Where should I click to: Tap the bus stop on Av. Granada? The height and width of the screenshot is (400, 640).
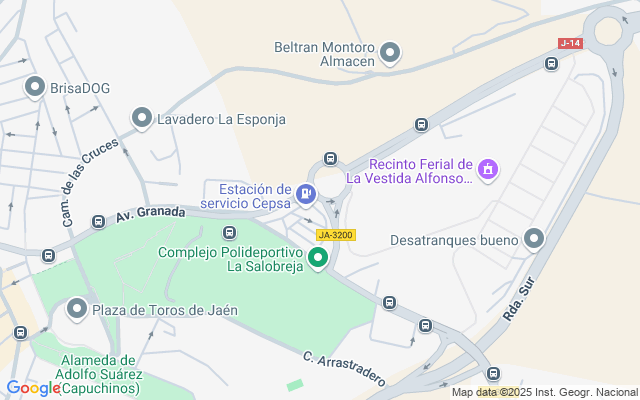[98, 221]
